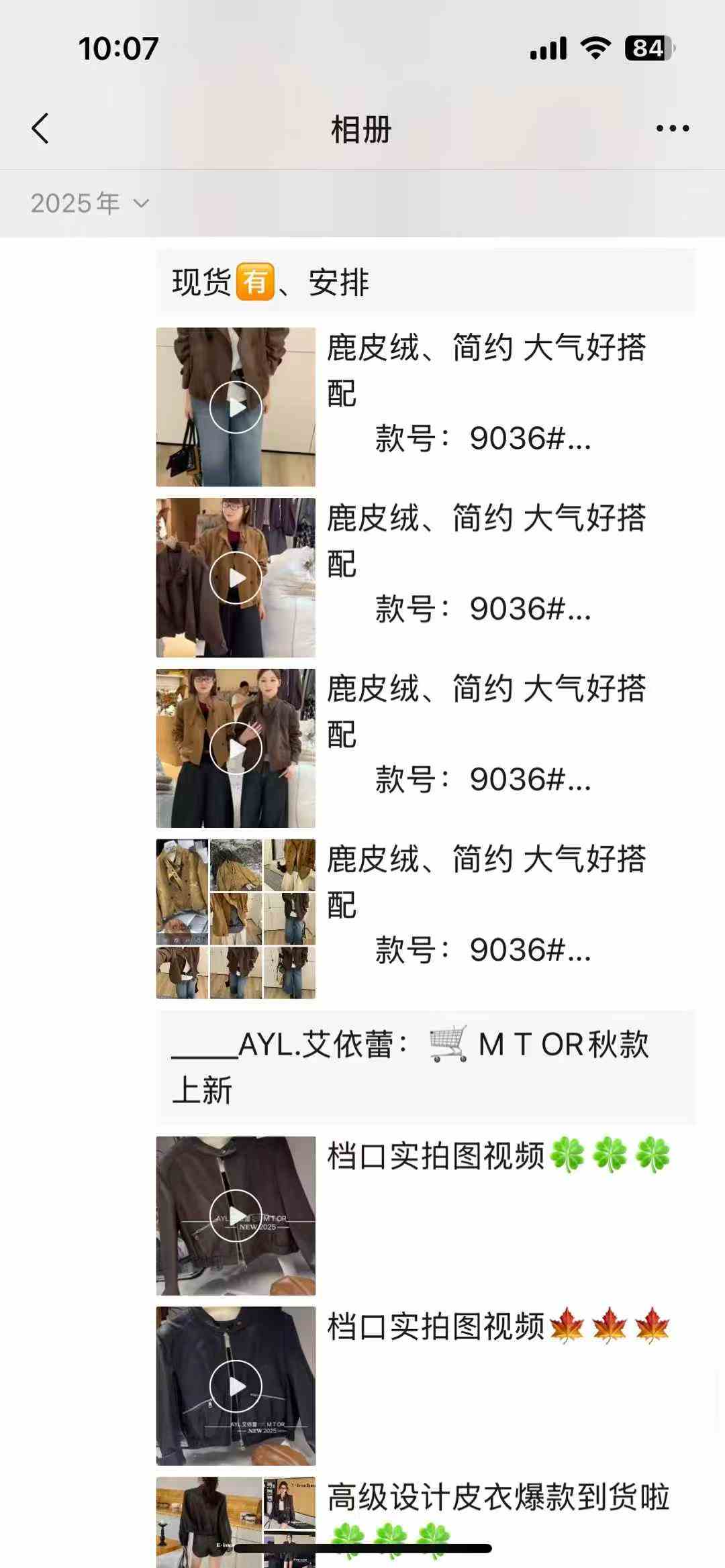Play the 档口实拍图视频 four-leaf clover video

point(236,1216)
